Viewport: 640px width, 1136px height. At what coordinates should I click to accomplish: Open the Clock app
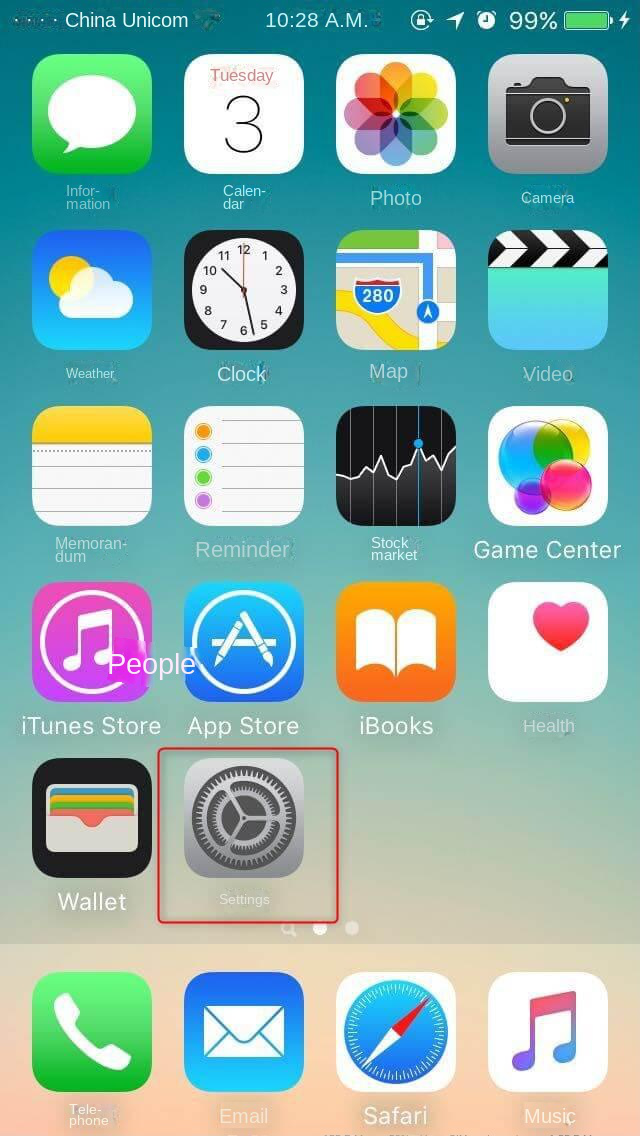(244, 290)
